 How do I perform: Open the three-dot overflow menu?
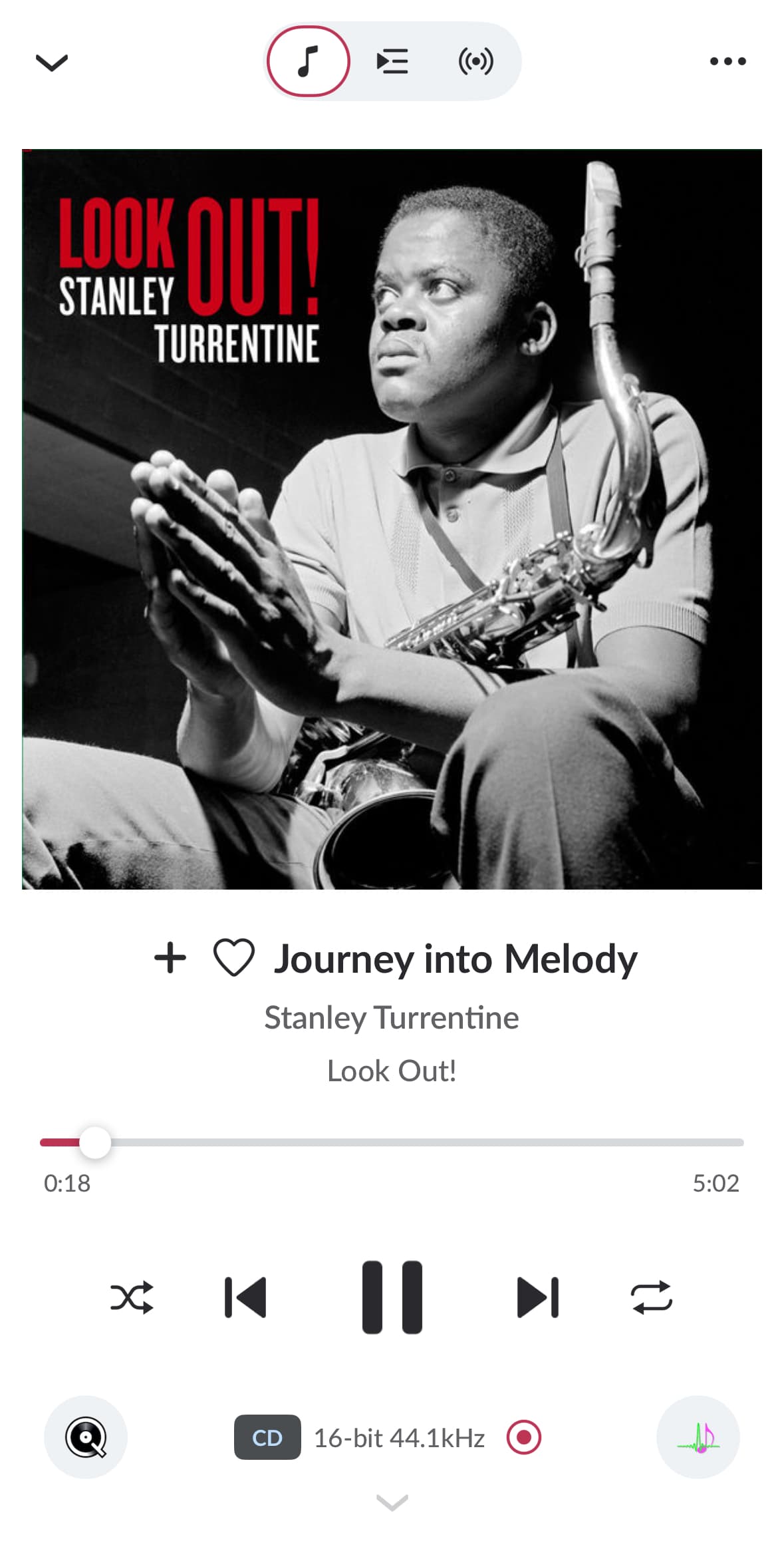click(727, 61)
